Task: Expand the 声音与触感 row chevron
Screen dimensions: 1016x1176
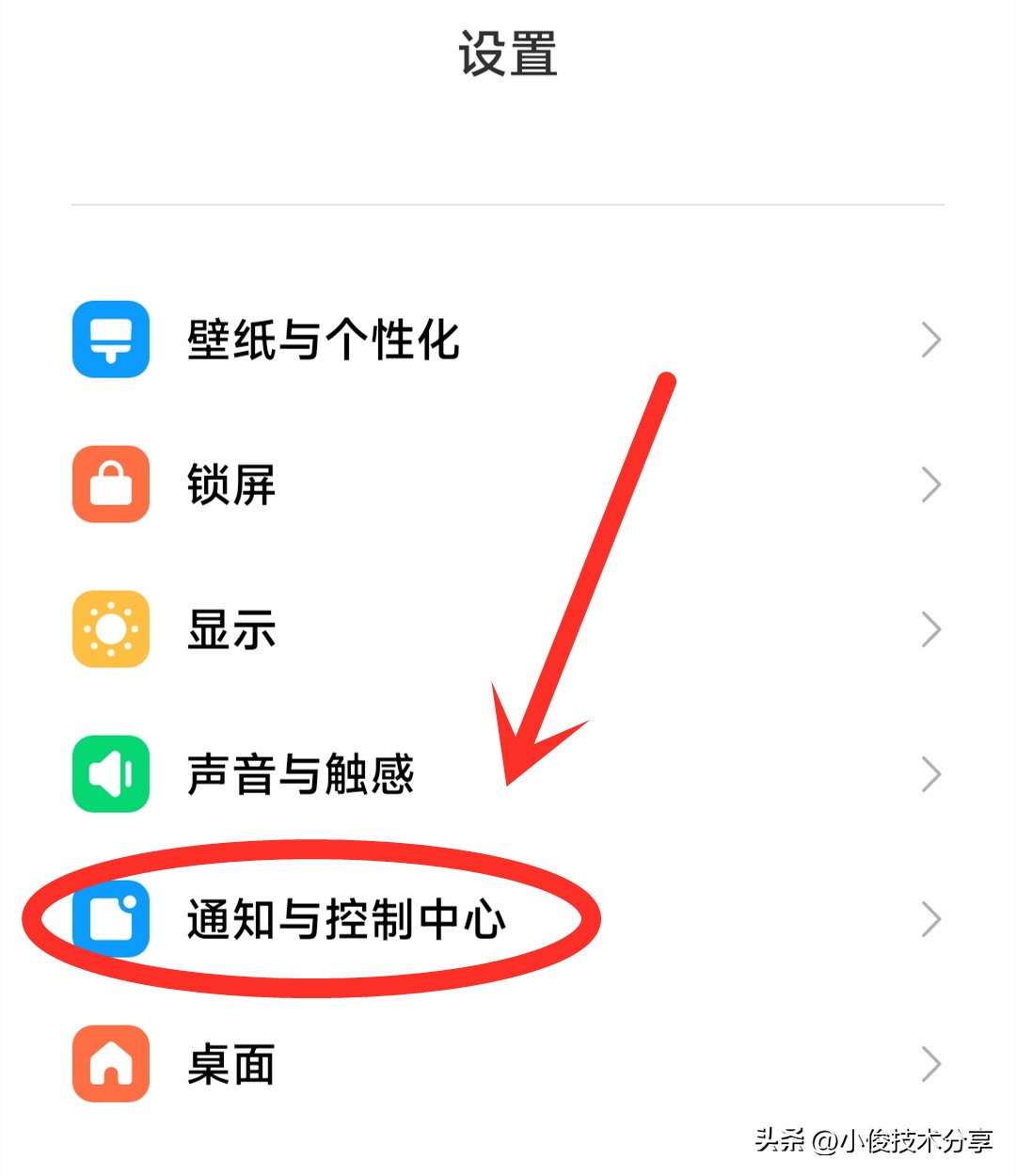Action: pyautogui.click(x=930, y=773)
